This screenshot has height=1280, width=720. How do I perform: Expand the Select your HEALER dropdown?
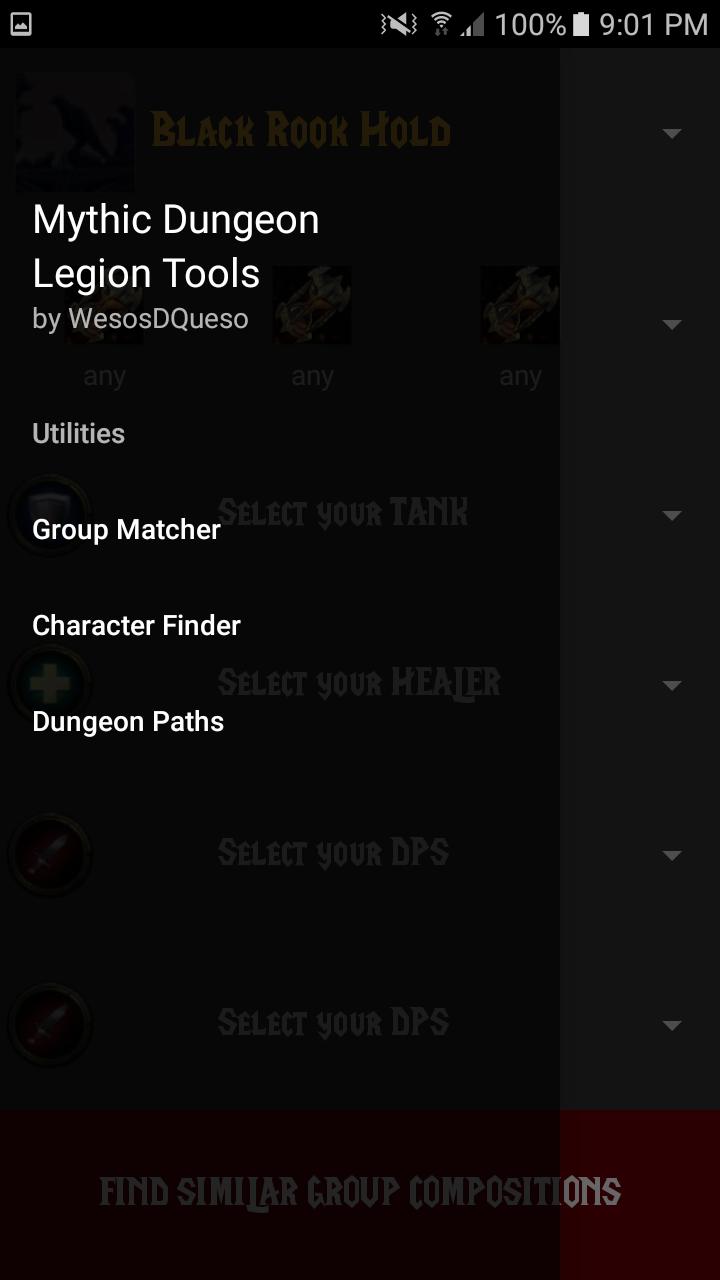click(671, 685)
